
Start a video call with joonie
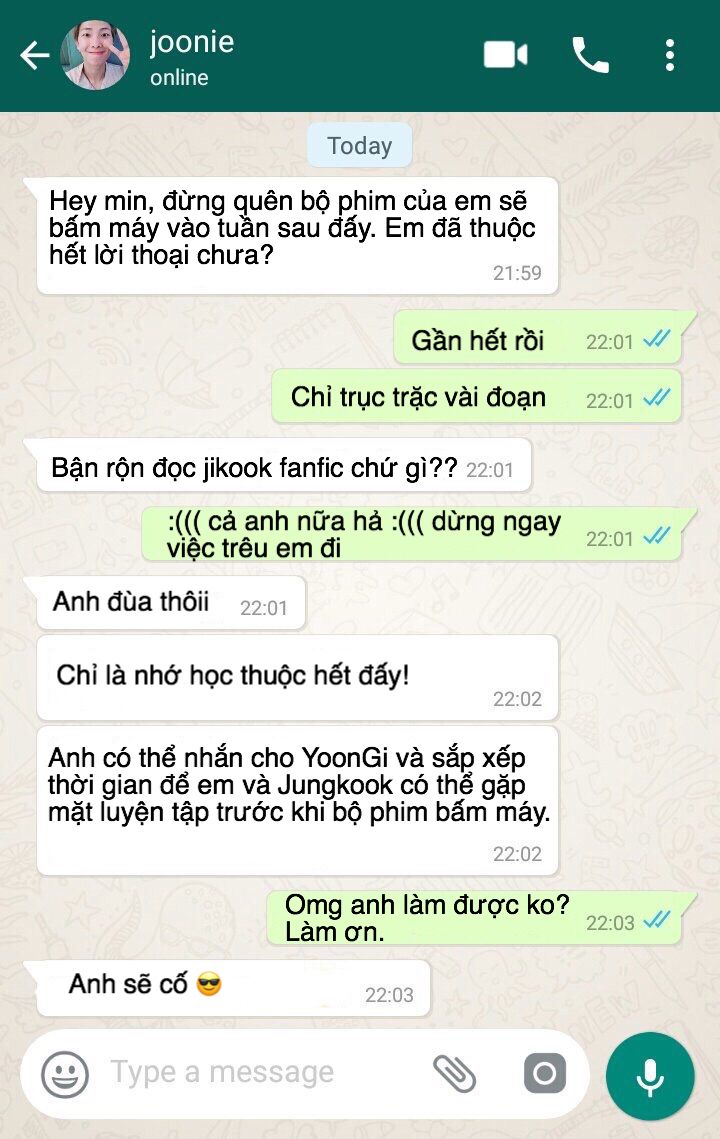[505, 55]
